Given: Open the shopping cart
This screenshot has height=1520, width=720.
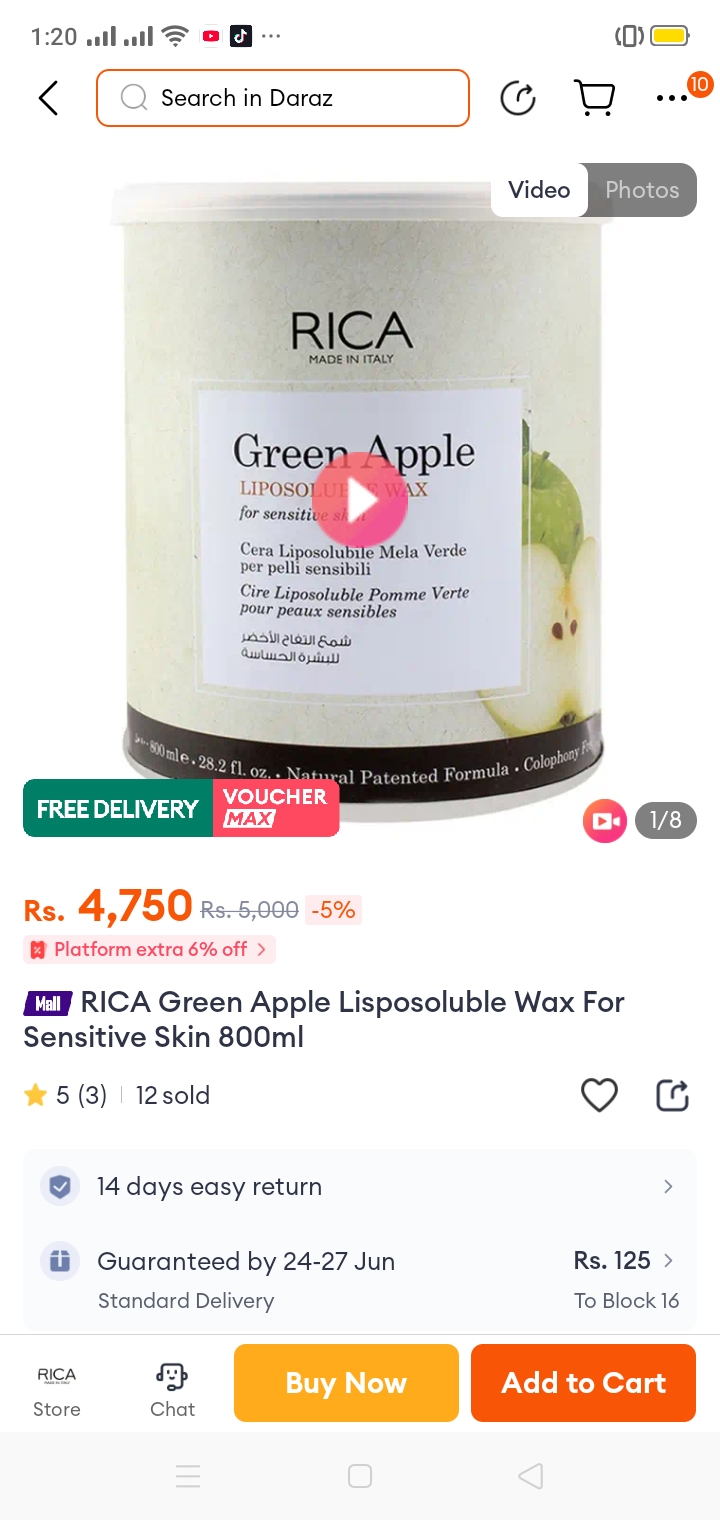Looking at the screenshot, I should pyautogui.click(x=594, y=98).
